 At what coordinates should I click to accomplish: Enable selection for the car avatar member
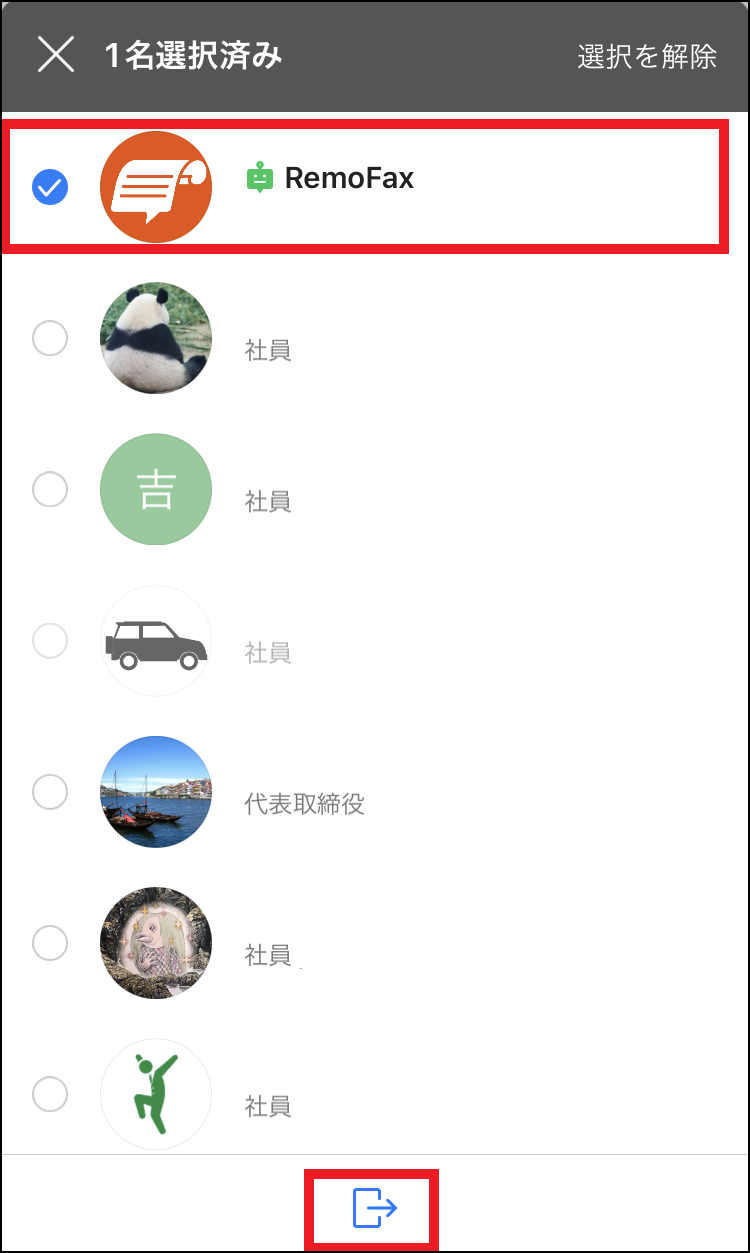[50, 640]
